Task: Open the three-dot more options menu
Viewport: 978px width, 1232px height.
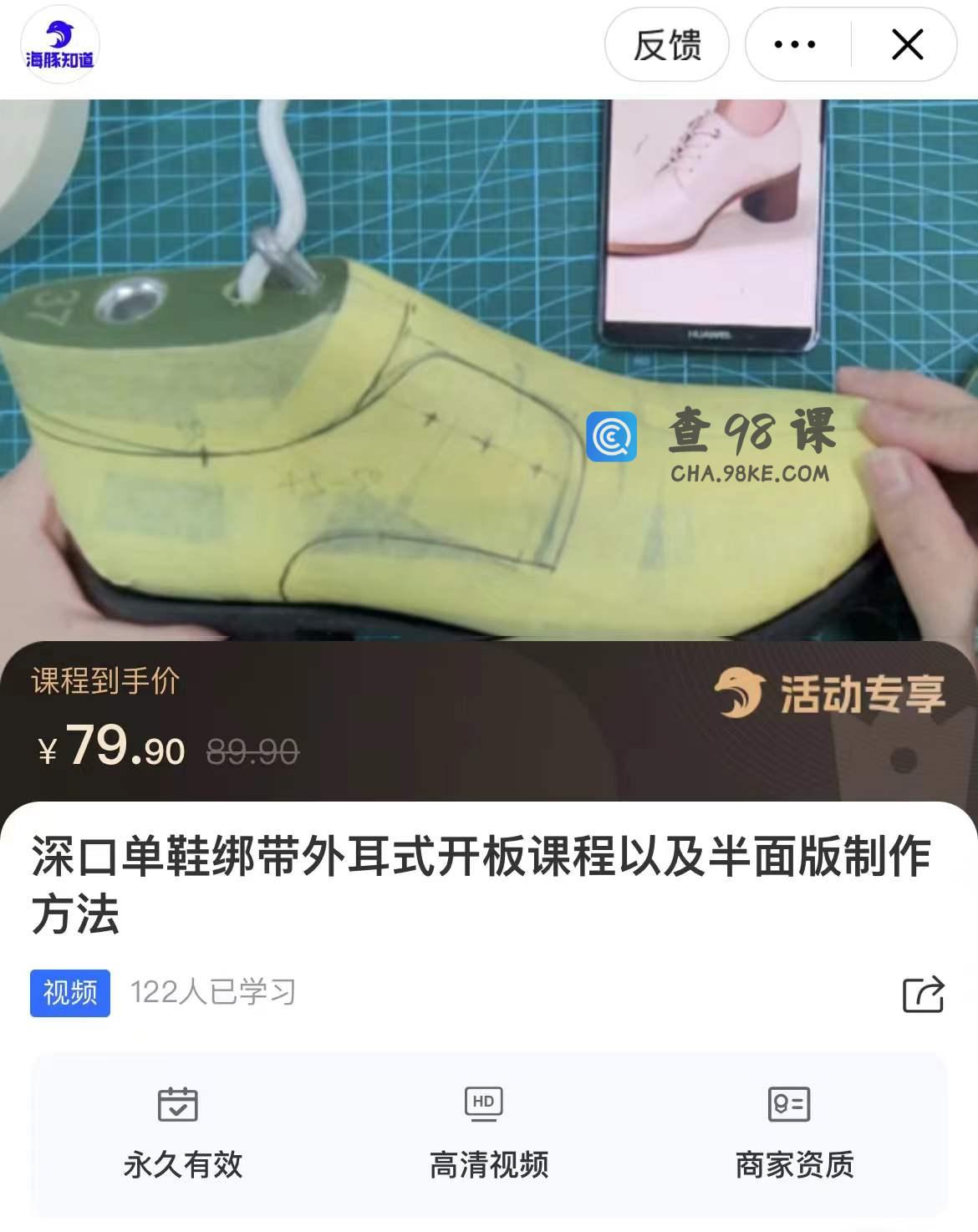Action: 795,45
